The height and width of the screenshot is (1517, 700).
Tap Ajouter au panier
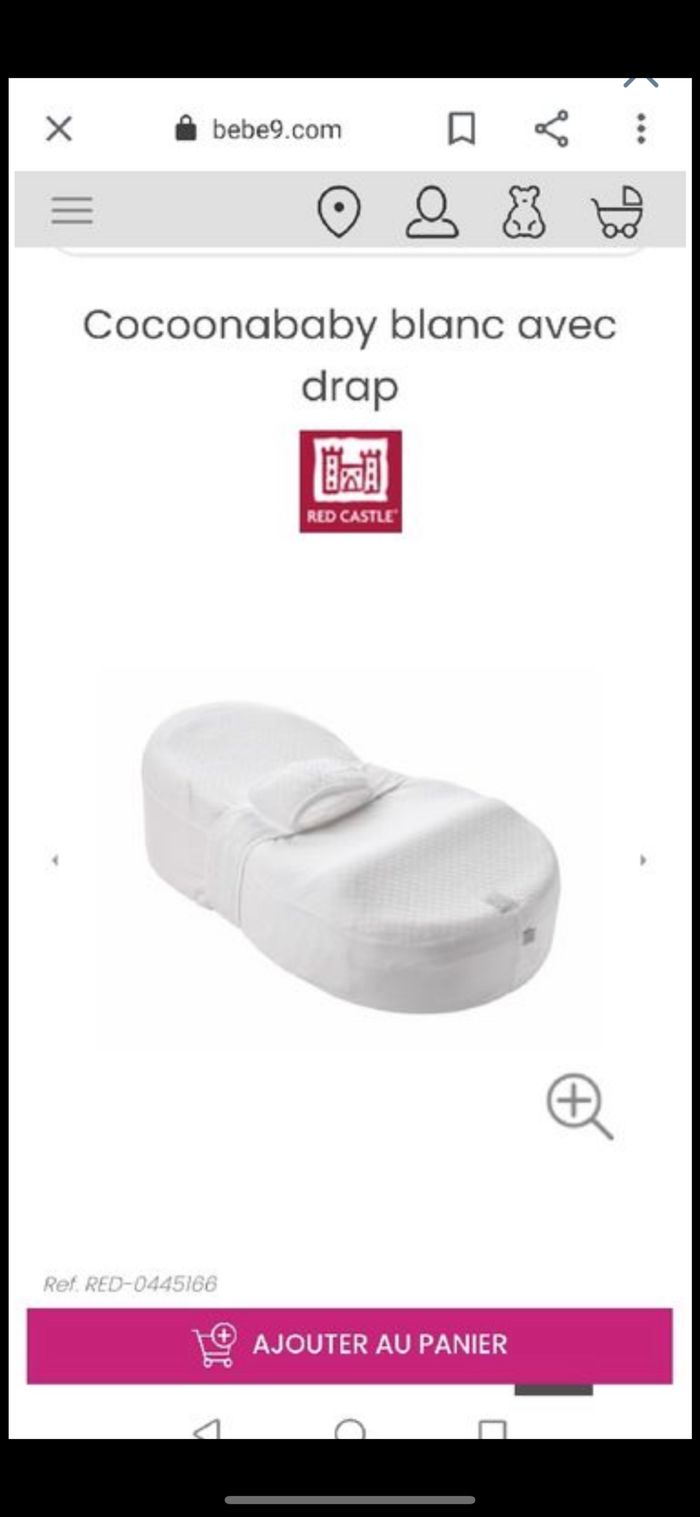tap(349, 1345)
